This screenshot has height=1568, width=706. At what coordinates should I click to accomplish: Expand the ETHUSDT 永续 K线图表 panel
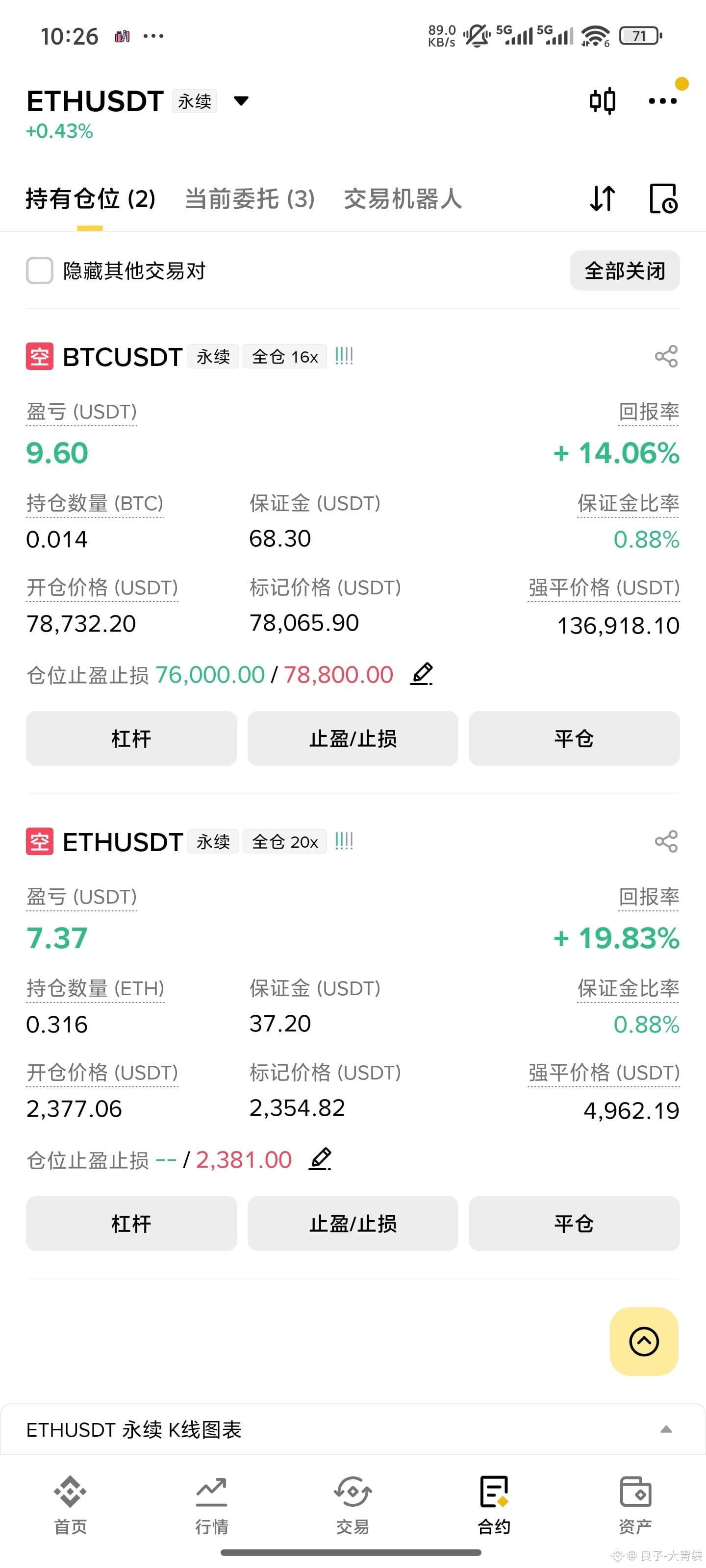[353, 1429]
